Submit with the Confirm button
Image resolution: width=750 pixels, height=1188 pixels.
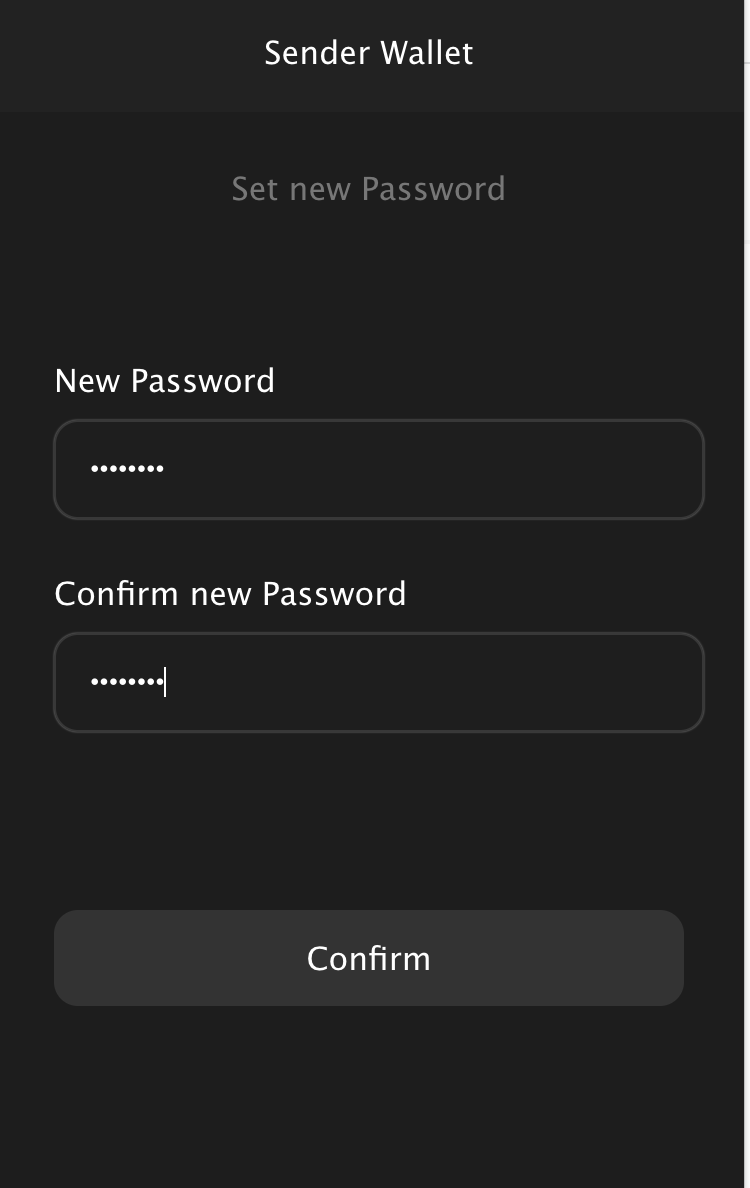click(368, 958)
